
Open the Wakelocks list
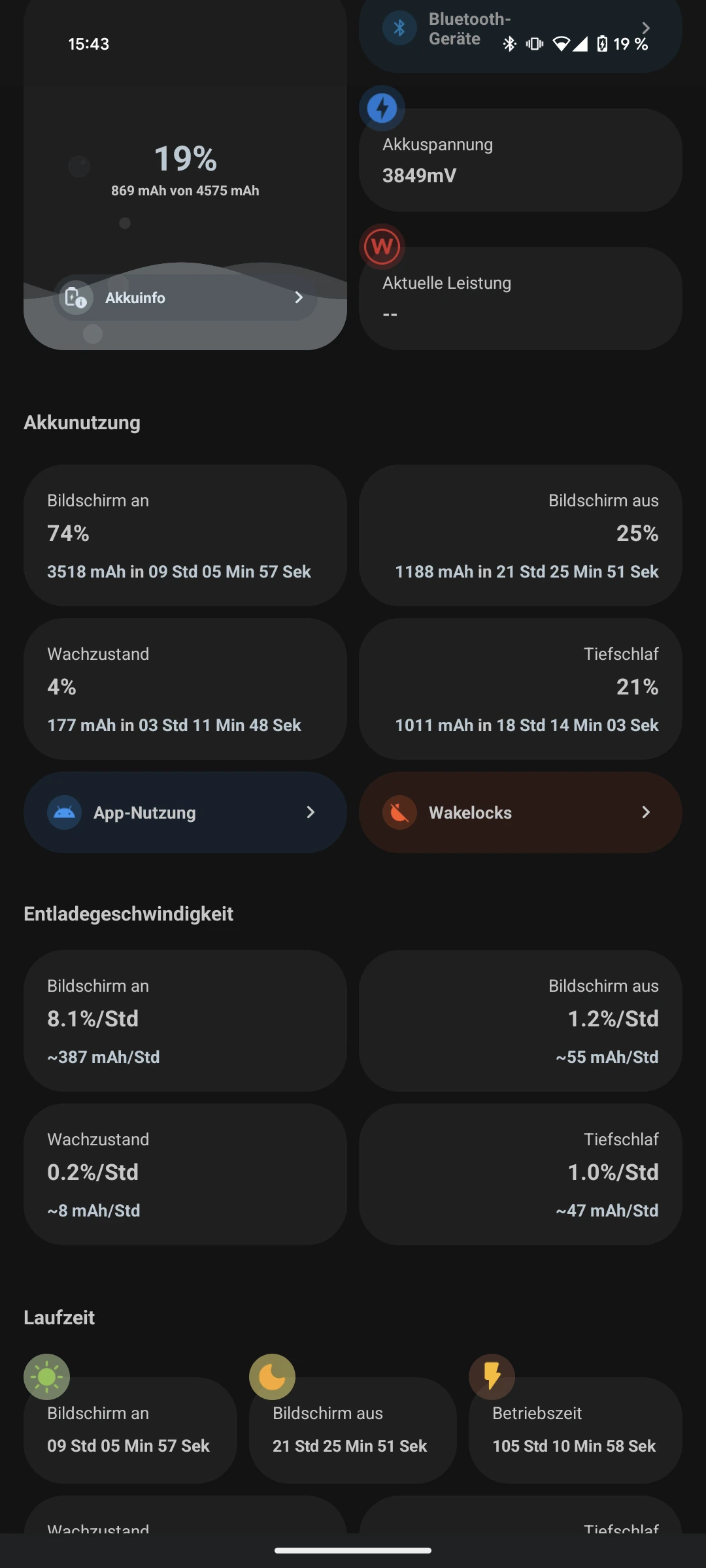[x=520, y=812]
